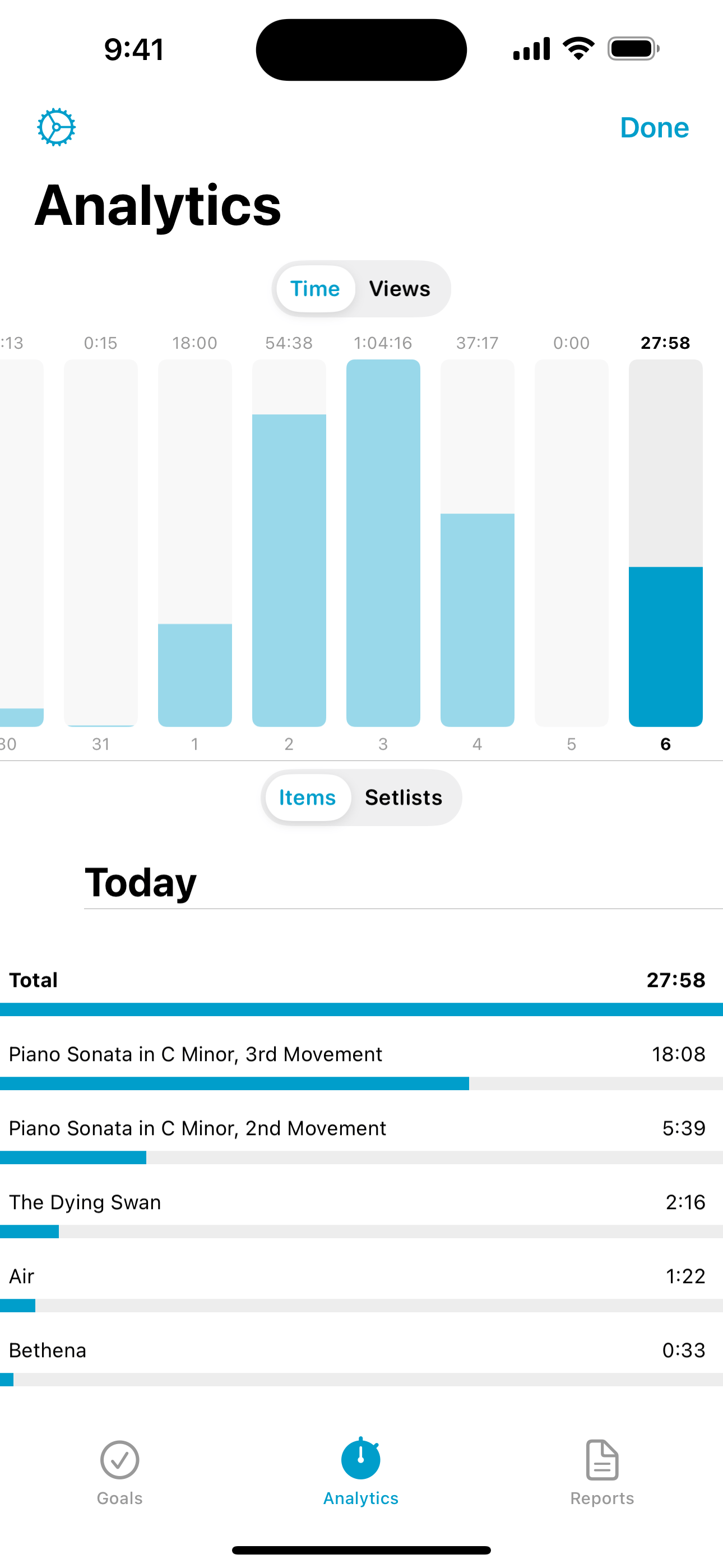723x1568 pixels.
Task: Open the Air entry
Action: 361,1285
